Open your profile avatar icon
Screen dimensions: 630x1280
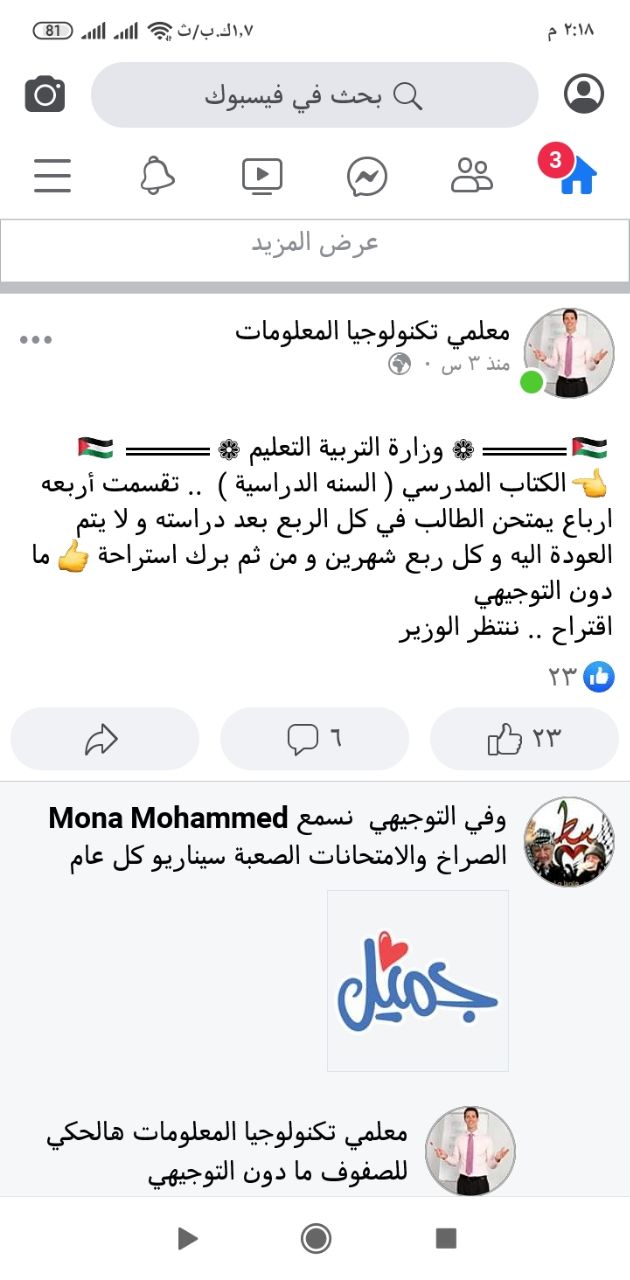(x=584, y=94)
